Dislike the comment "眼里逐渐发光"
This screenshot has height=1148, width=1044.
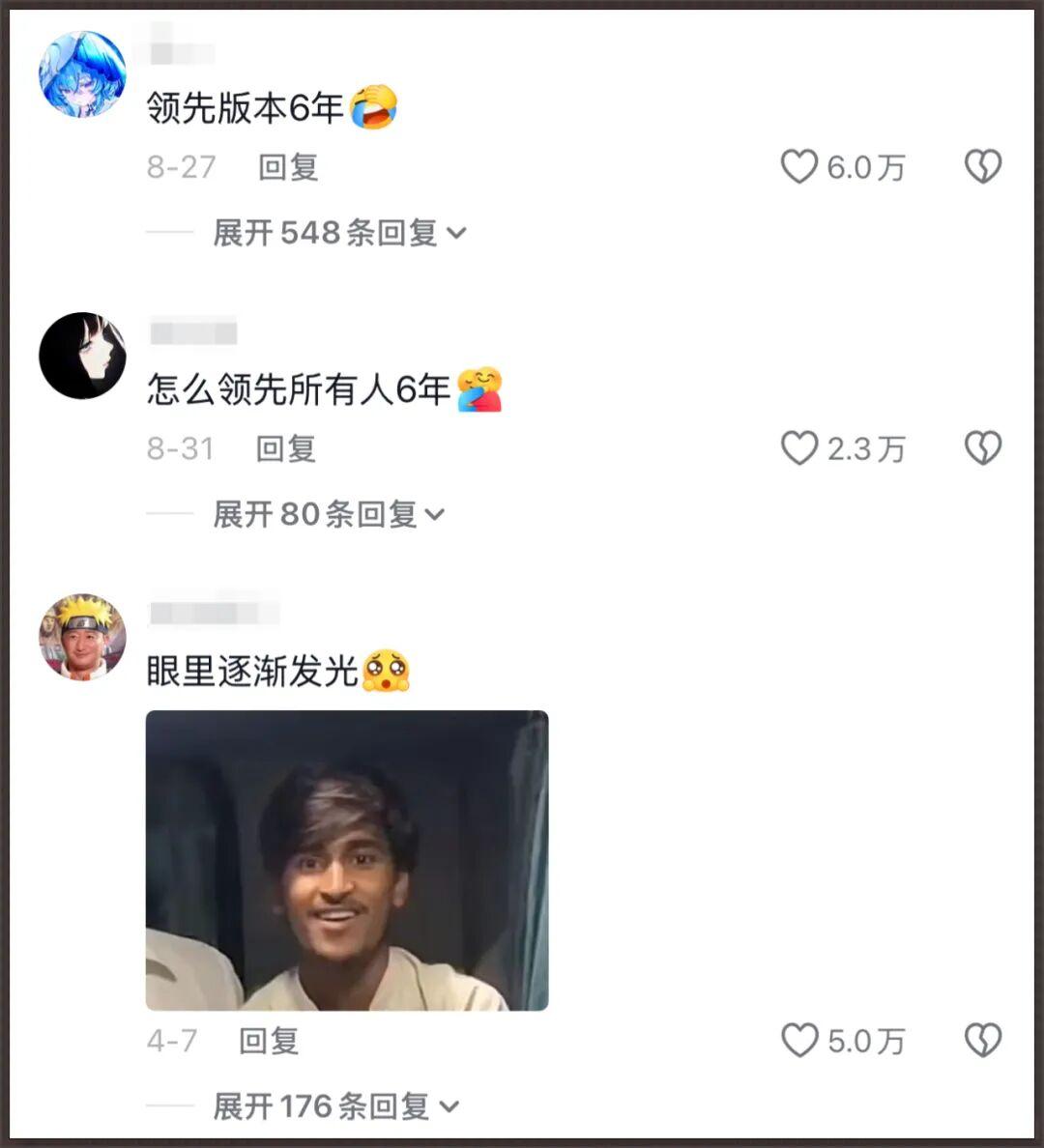[x=982, y=1041]
